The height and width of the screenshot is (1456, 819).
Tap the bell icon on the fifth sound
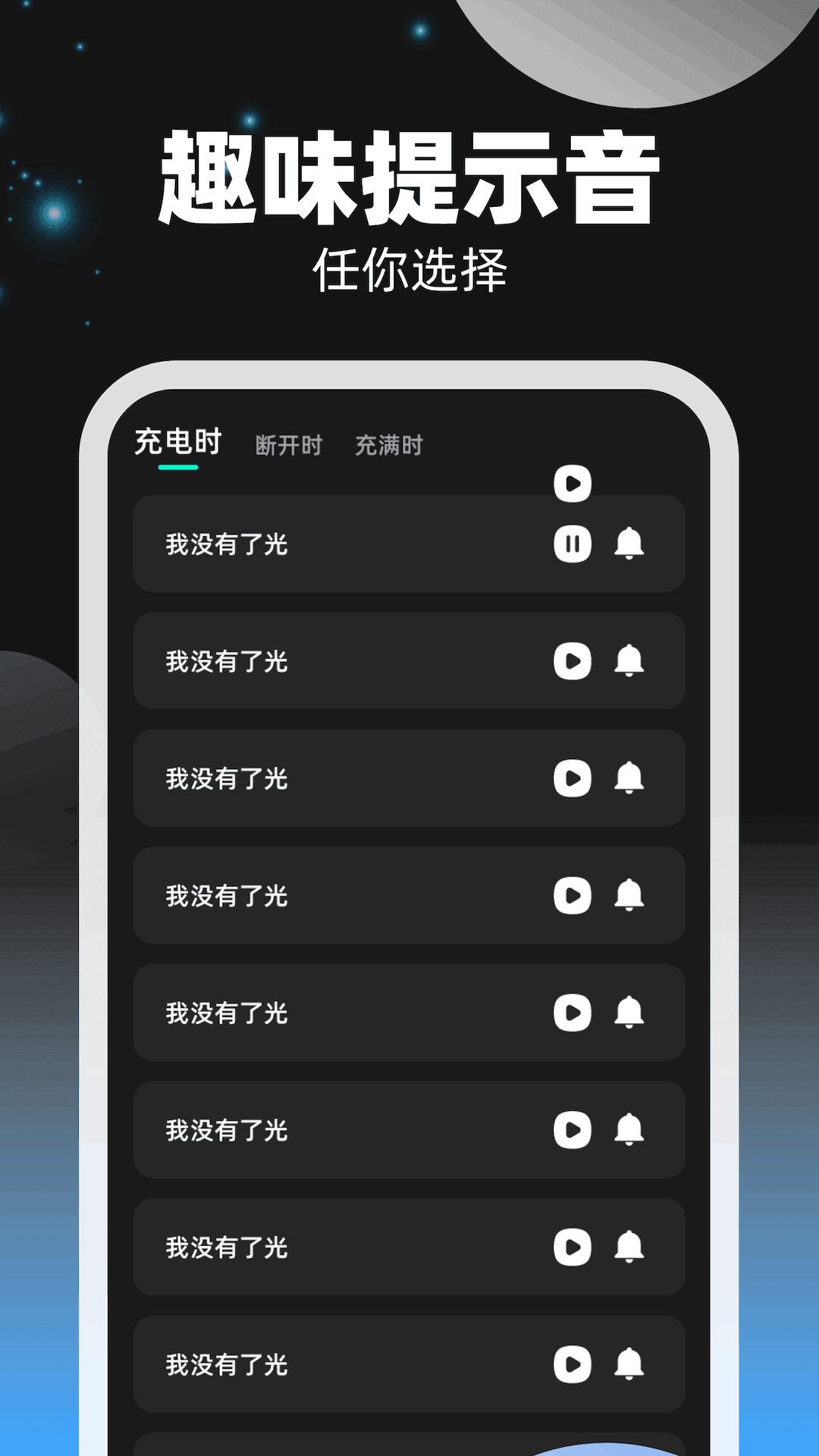(x=630, y=1013)
